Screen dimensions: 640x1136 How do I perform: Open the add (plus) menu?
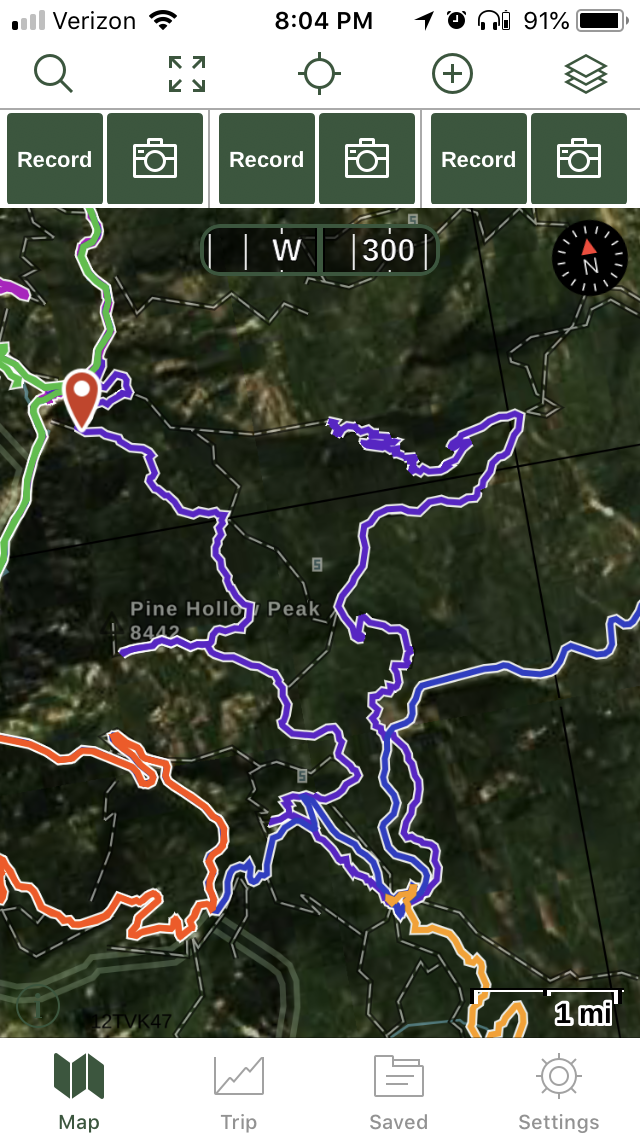click(x=452, y=74)
